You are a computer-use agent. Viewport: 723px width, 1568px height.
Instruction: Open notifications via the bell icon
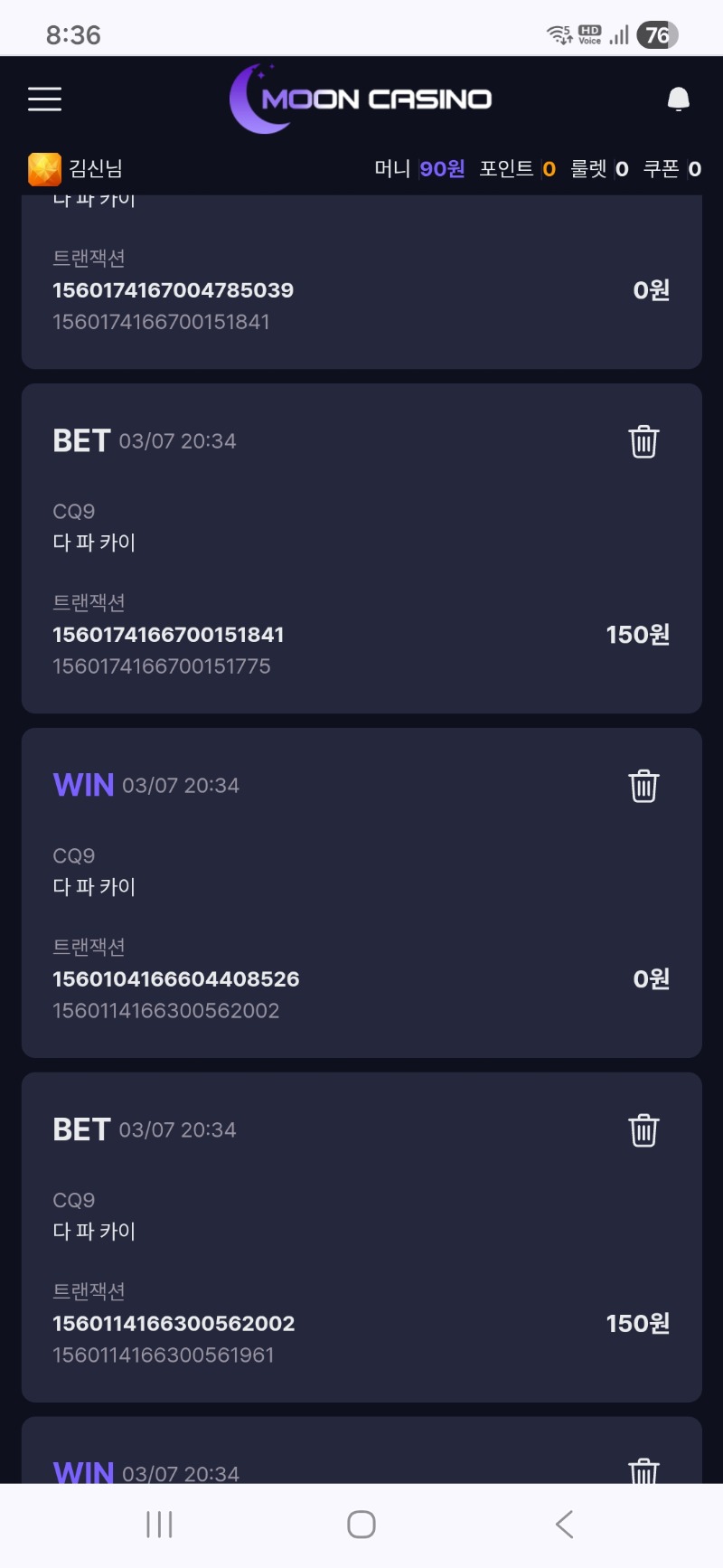(x=678, y=99)
